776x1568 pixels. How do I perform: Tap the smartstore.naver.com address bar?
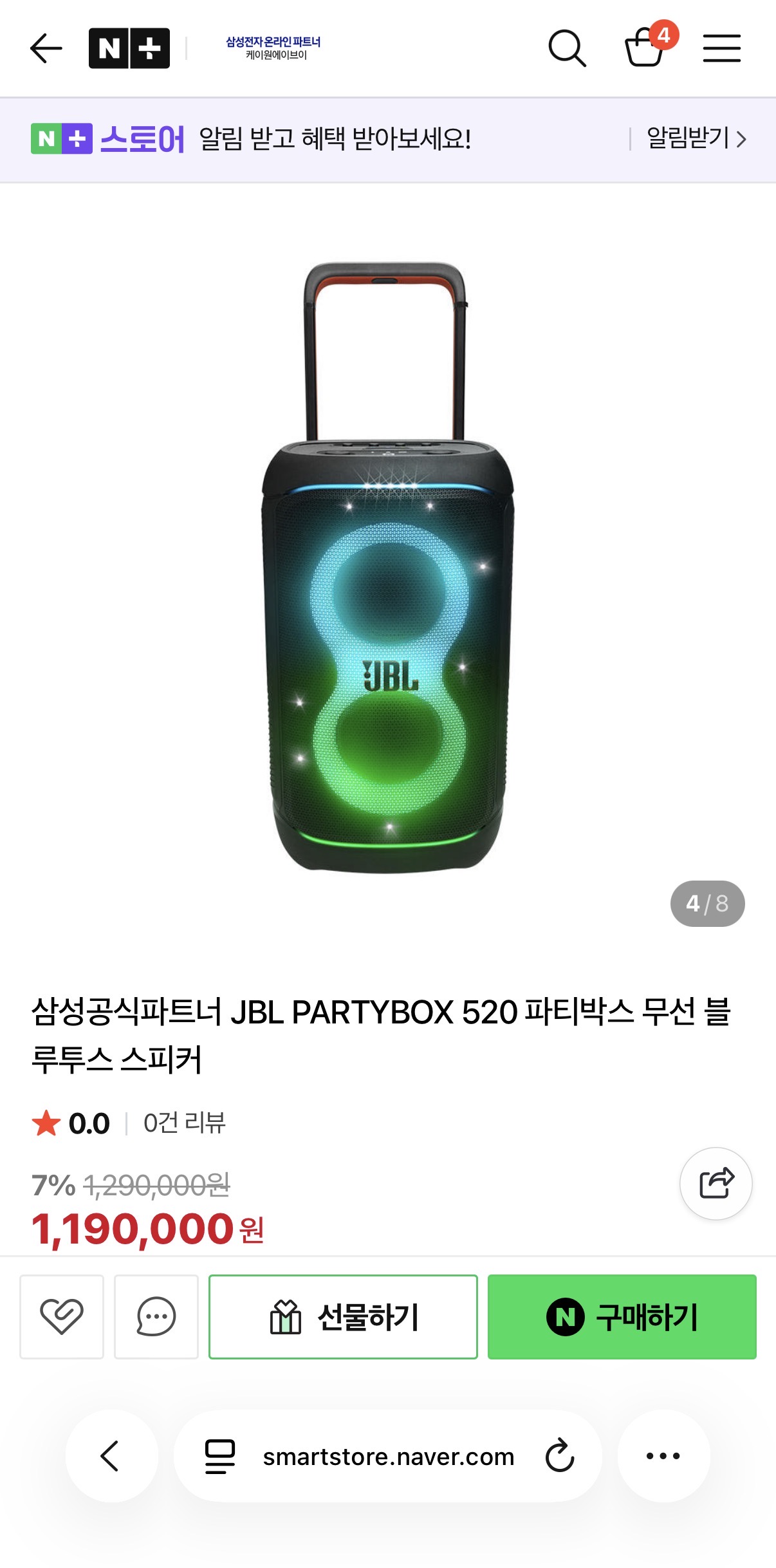[x=388, y=1457]
